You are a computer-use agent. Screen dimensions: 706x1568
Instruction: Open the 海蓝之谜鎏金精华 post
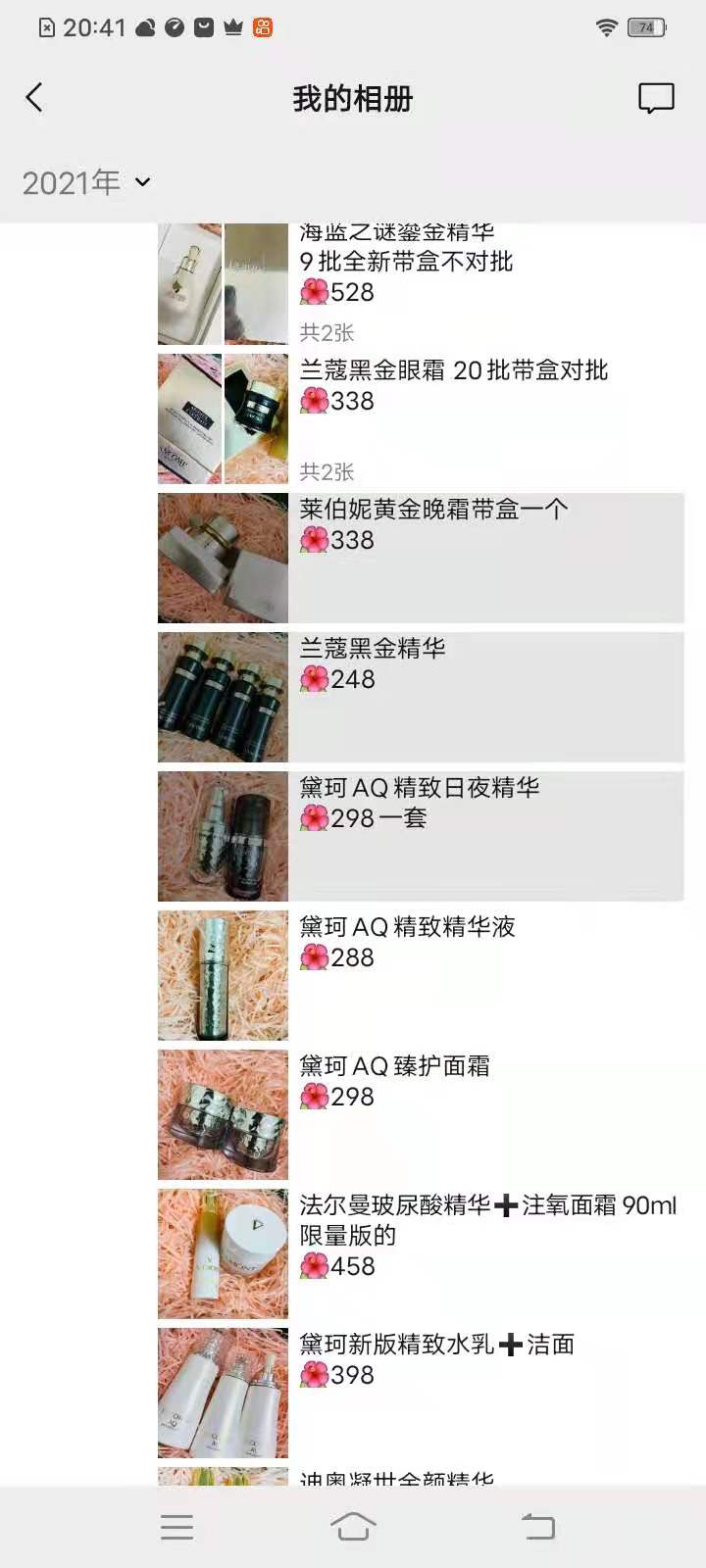pos(422,277)
